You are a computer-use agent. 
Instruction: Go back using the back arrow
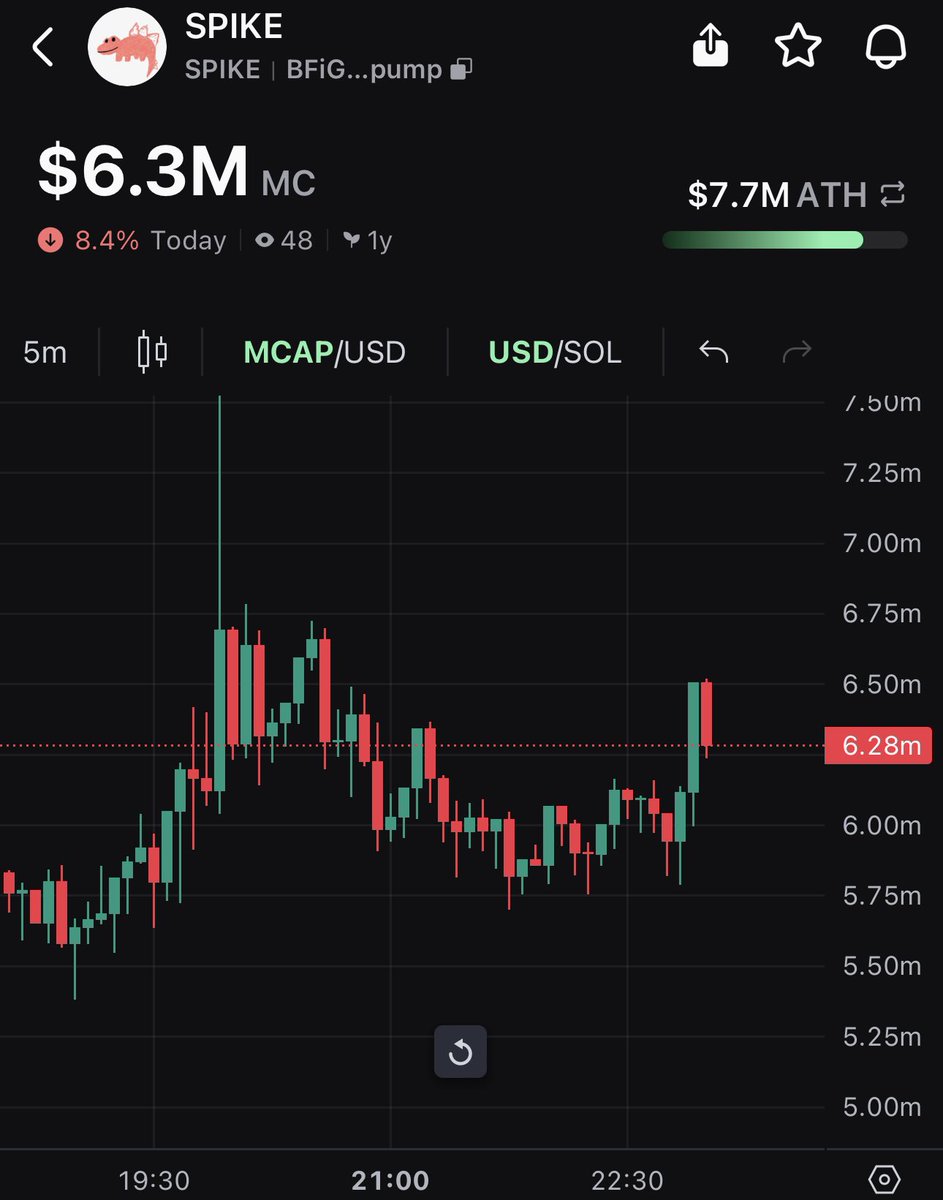(x=43, y=47)
